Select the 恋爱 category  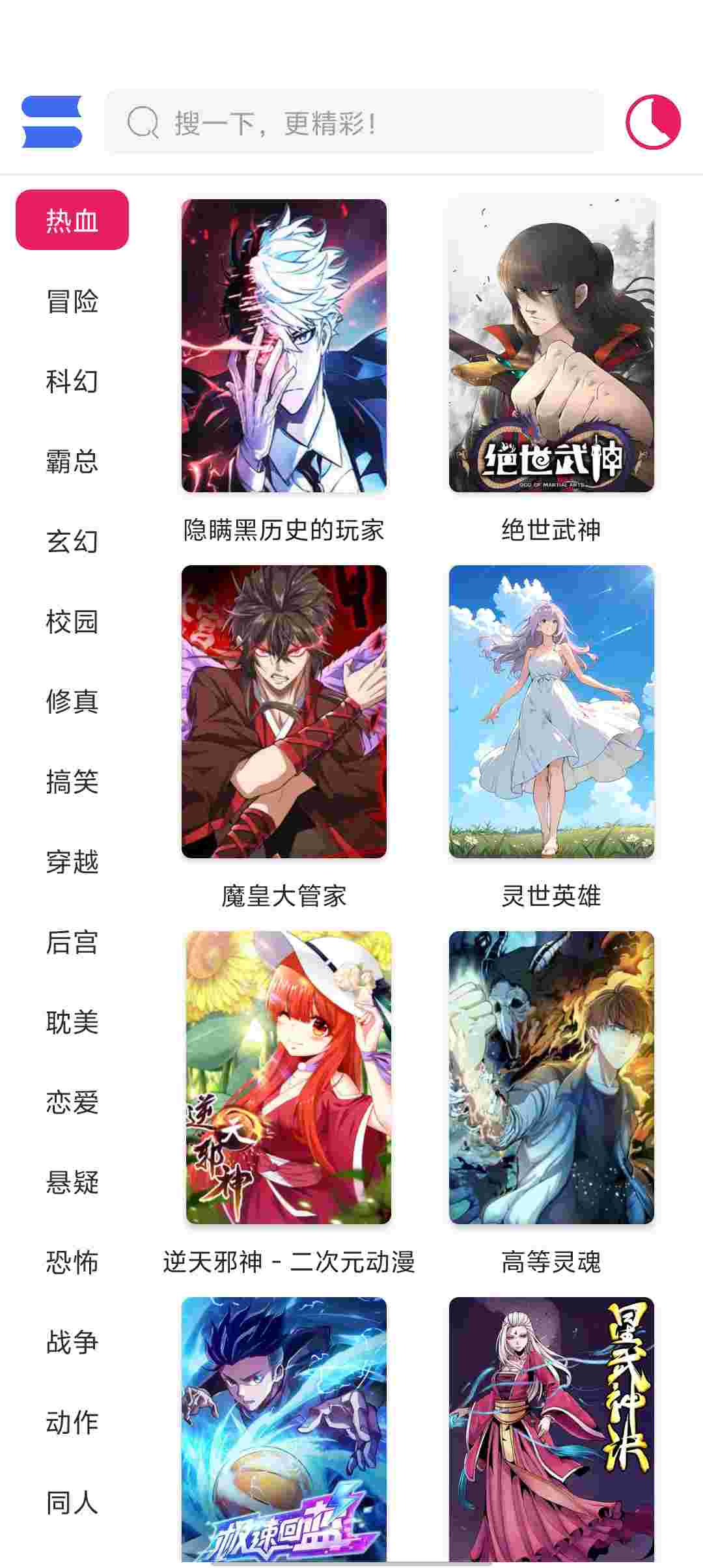(x=72, y=1102)
